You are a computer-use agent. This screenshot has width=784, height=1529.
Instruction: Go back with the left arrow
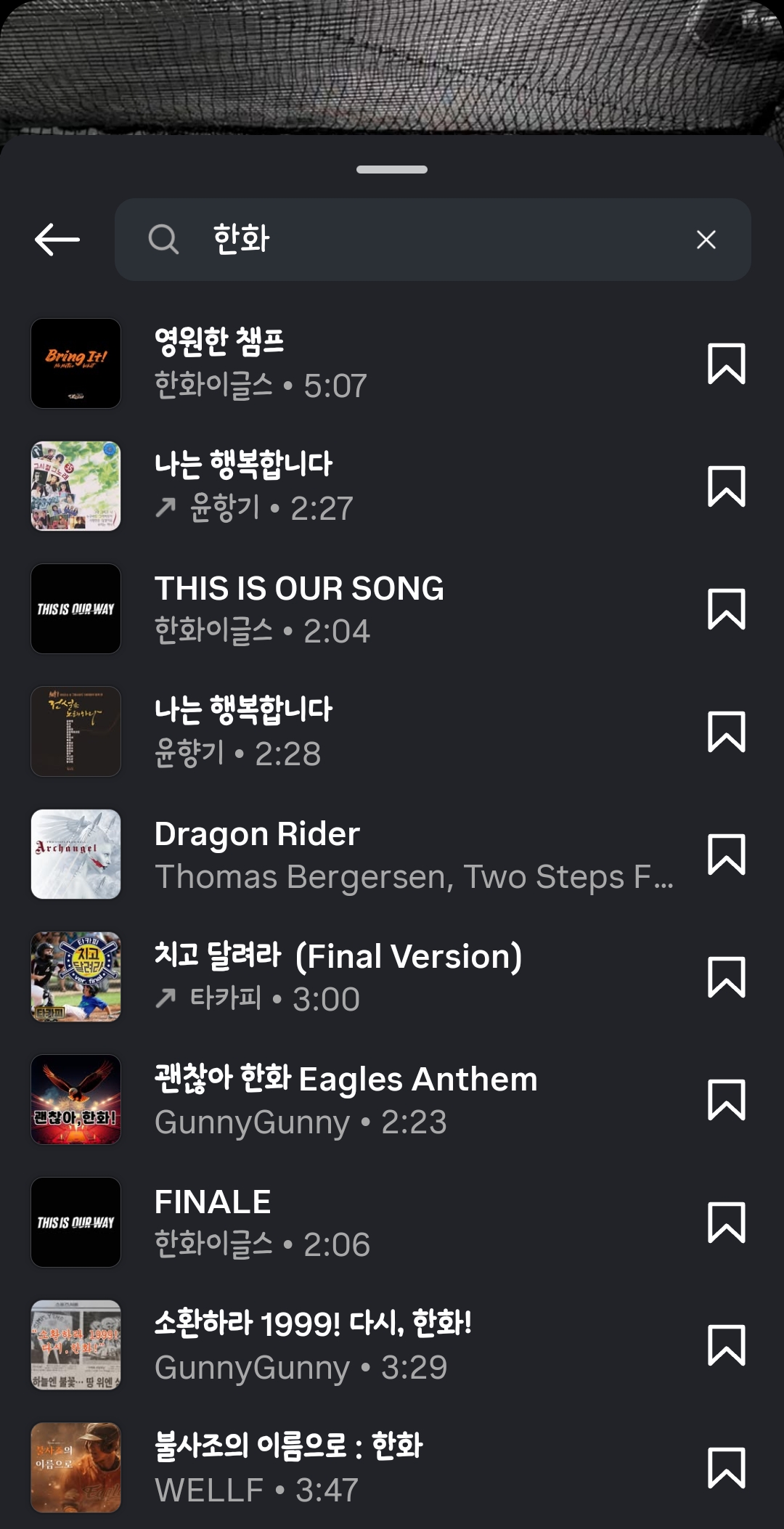click(x=57, y=240)
